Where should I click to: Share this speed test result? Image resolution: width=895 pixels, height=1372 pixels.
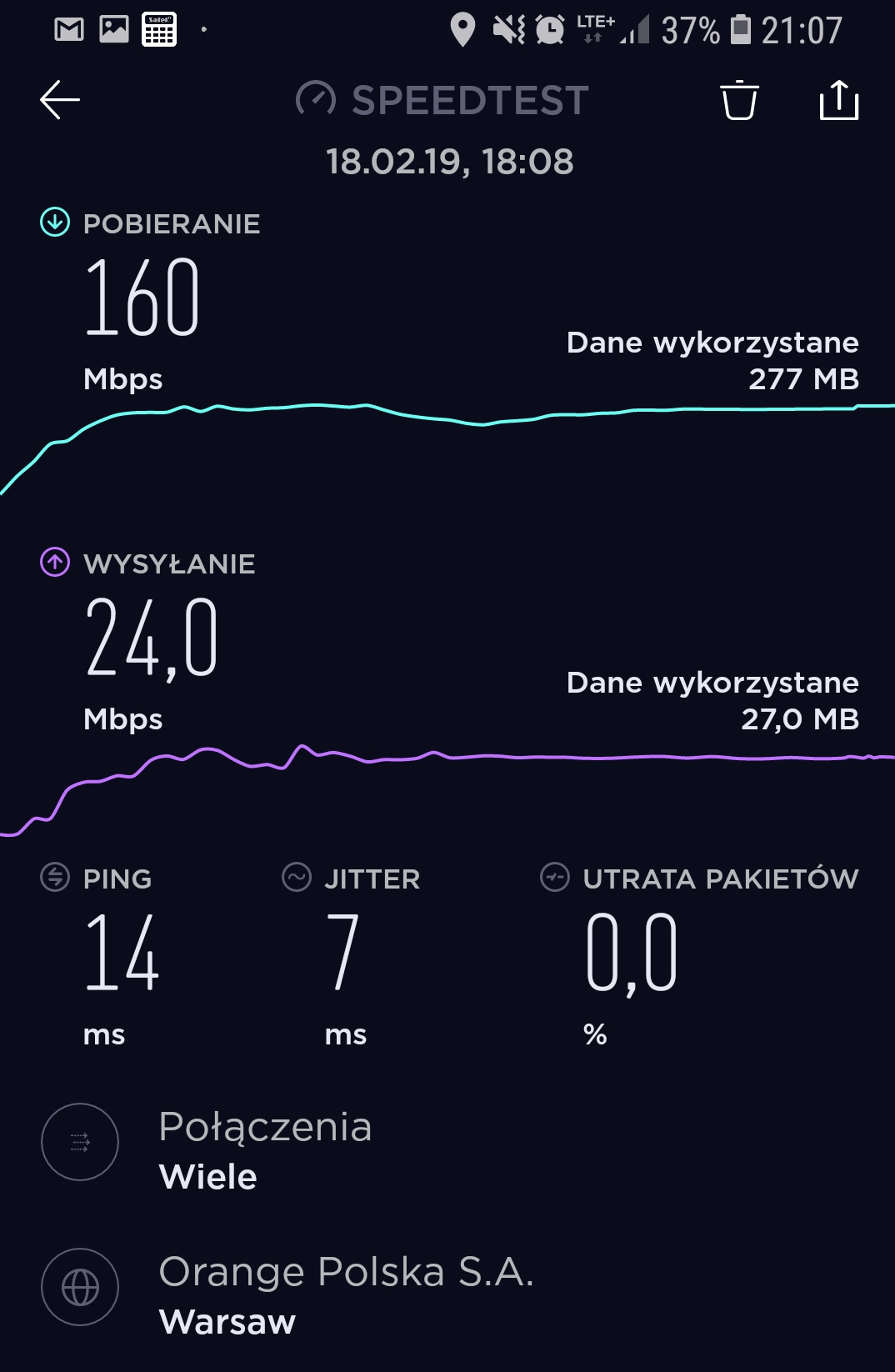point(839,100)
